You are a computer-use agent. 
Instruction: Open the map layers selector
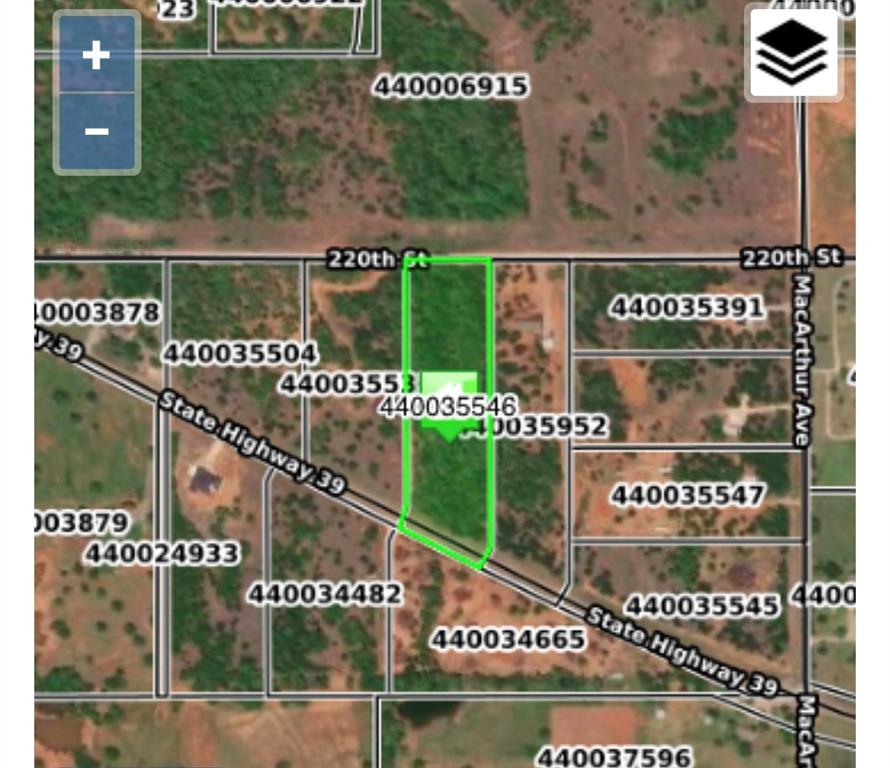(x=792, y=53)
